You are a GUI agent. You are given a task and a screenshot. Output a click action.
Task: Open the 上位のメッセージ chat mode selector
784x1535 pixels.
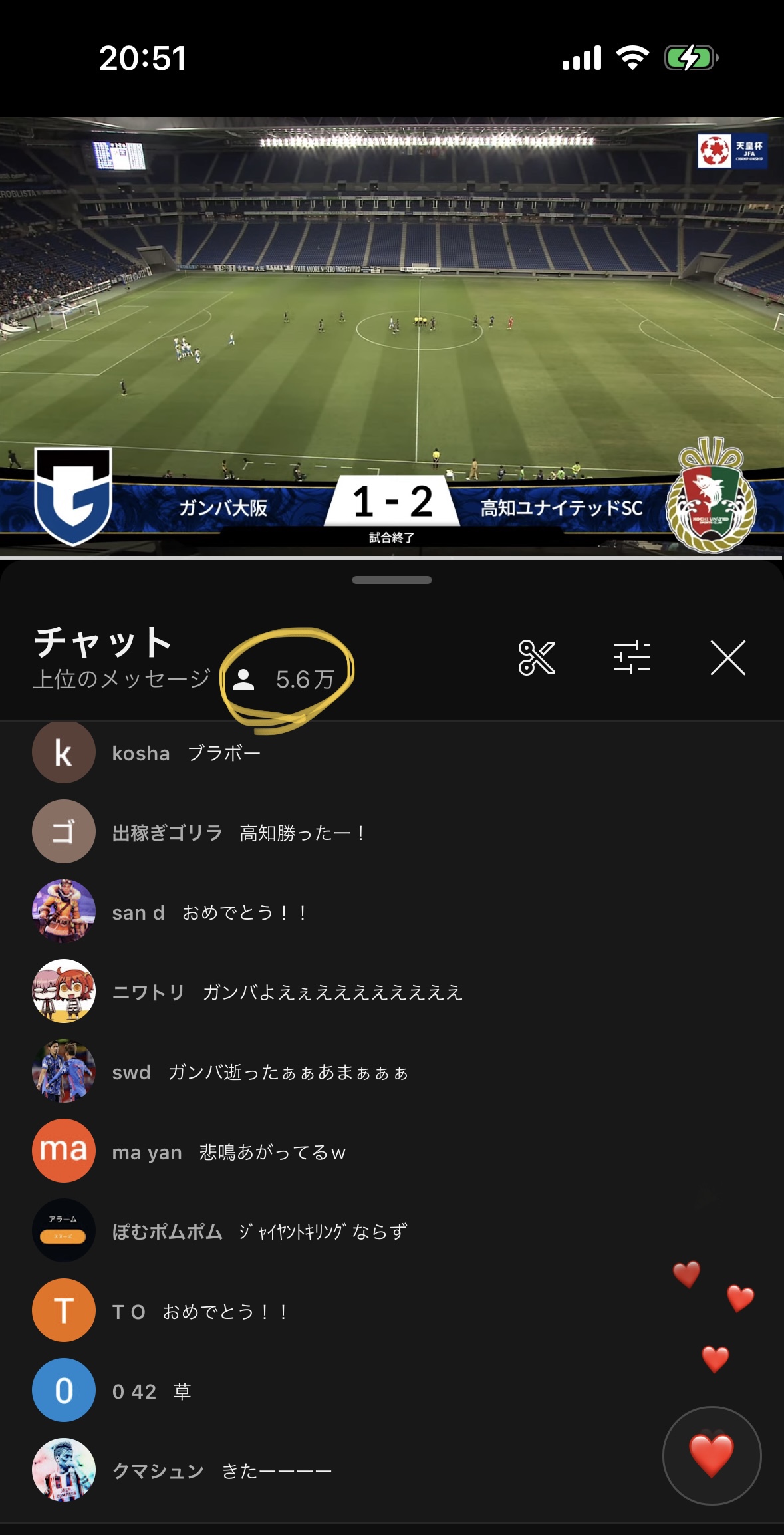point(122,679)
